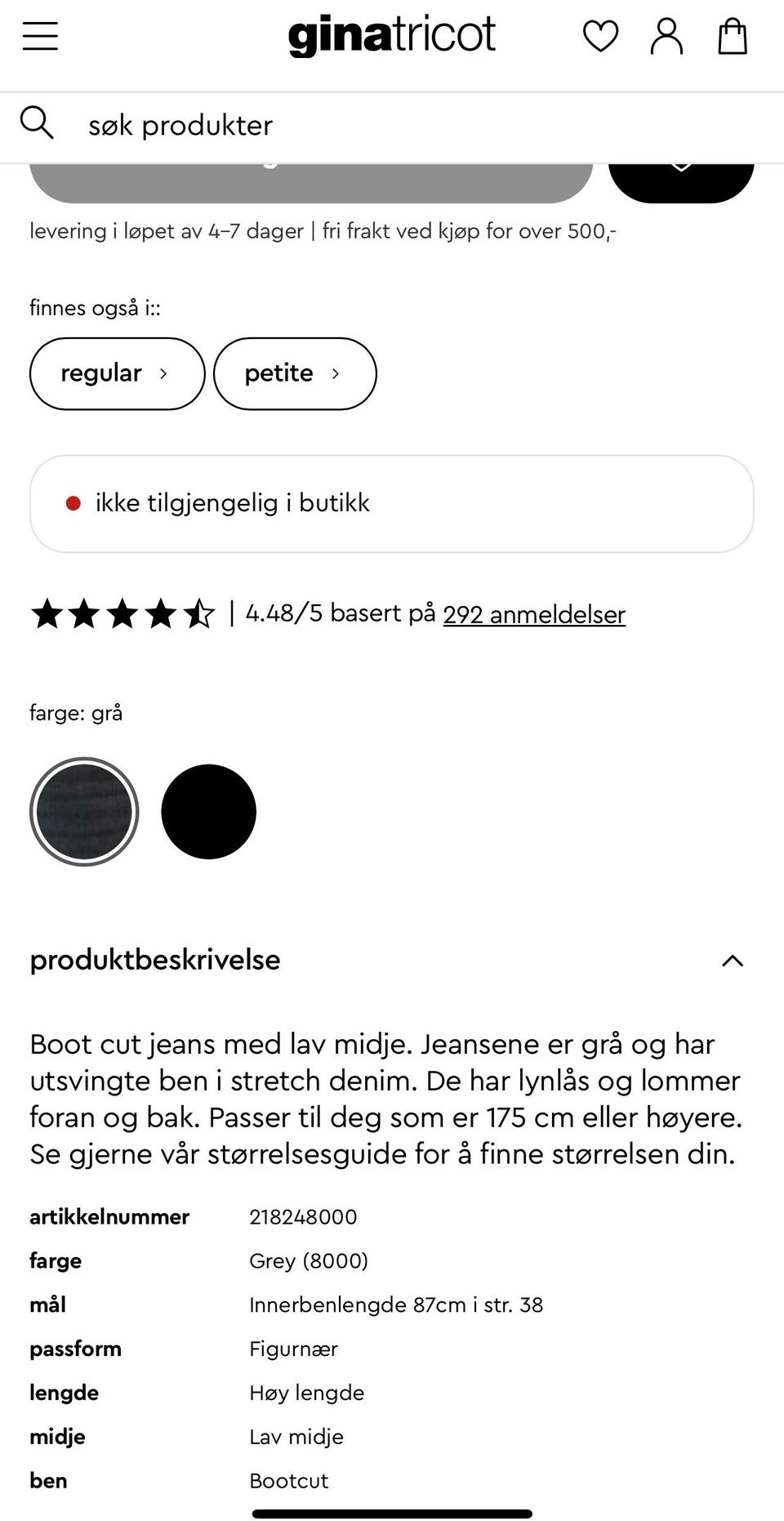Click the half-filled fifth rating star

201,614
